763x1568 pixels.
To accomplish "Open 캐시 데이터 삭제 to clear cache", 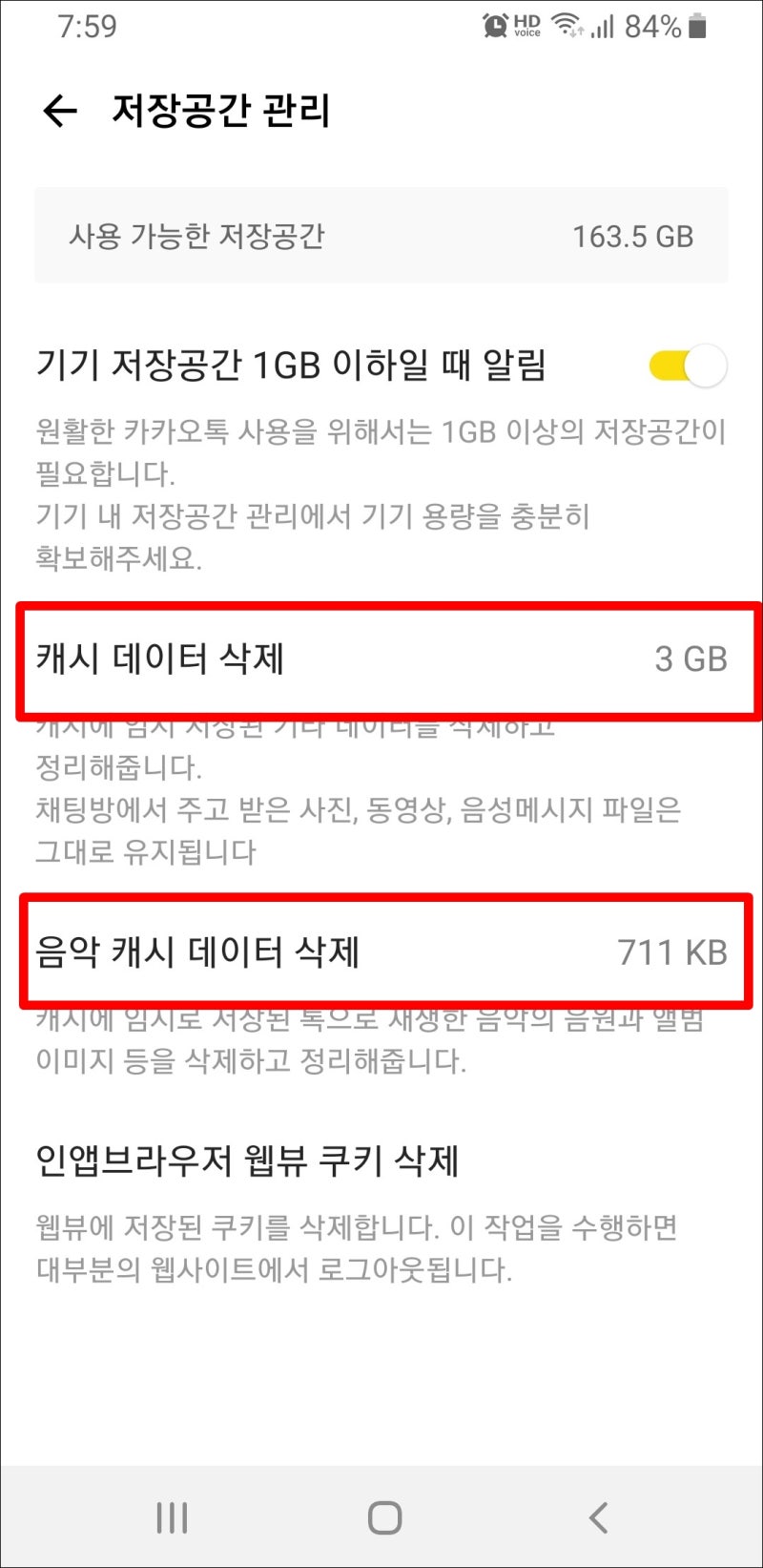I will pos(381,659).
